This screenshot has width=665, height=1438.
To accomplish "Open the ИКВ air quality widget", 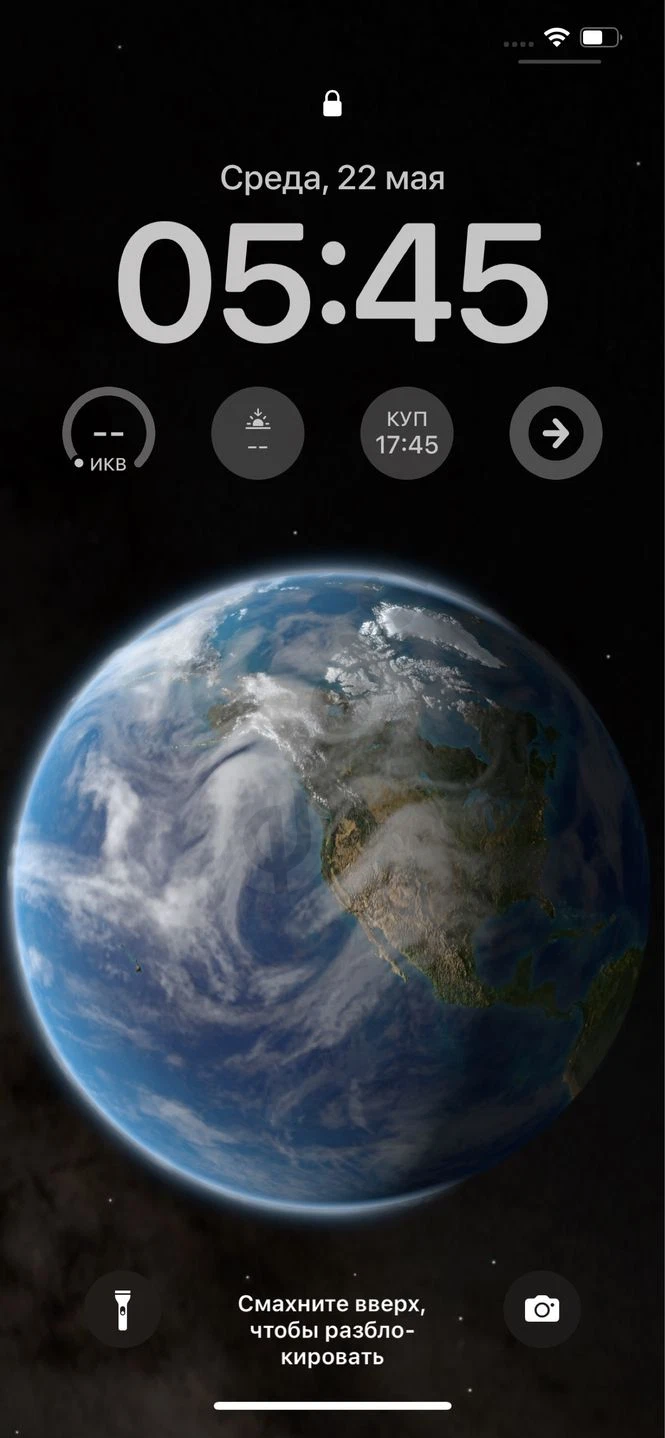I will (109, 433).
